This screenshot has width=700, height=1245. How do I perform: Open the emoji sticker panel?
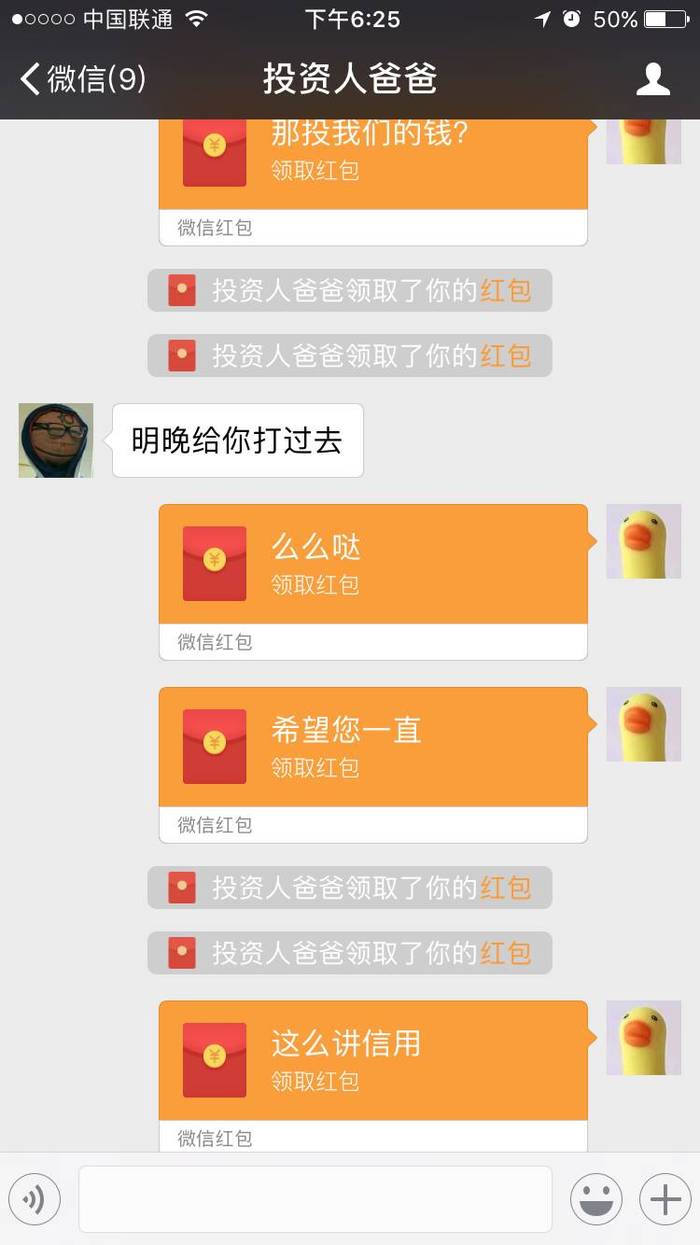coord(596,1198)
